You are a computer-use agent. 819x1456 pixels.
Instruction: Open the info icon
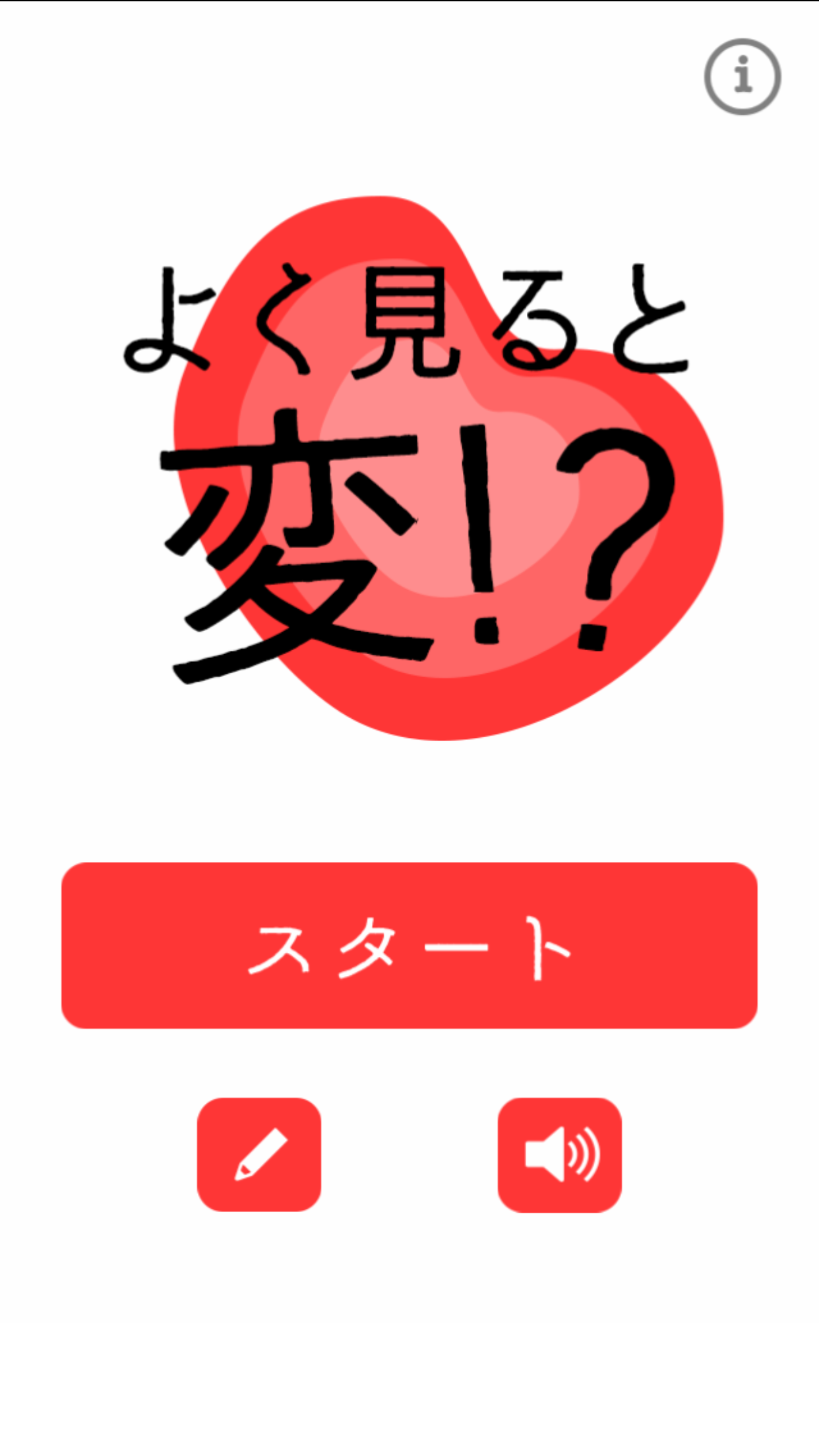pos(743,76)
